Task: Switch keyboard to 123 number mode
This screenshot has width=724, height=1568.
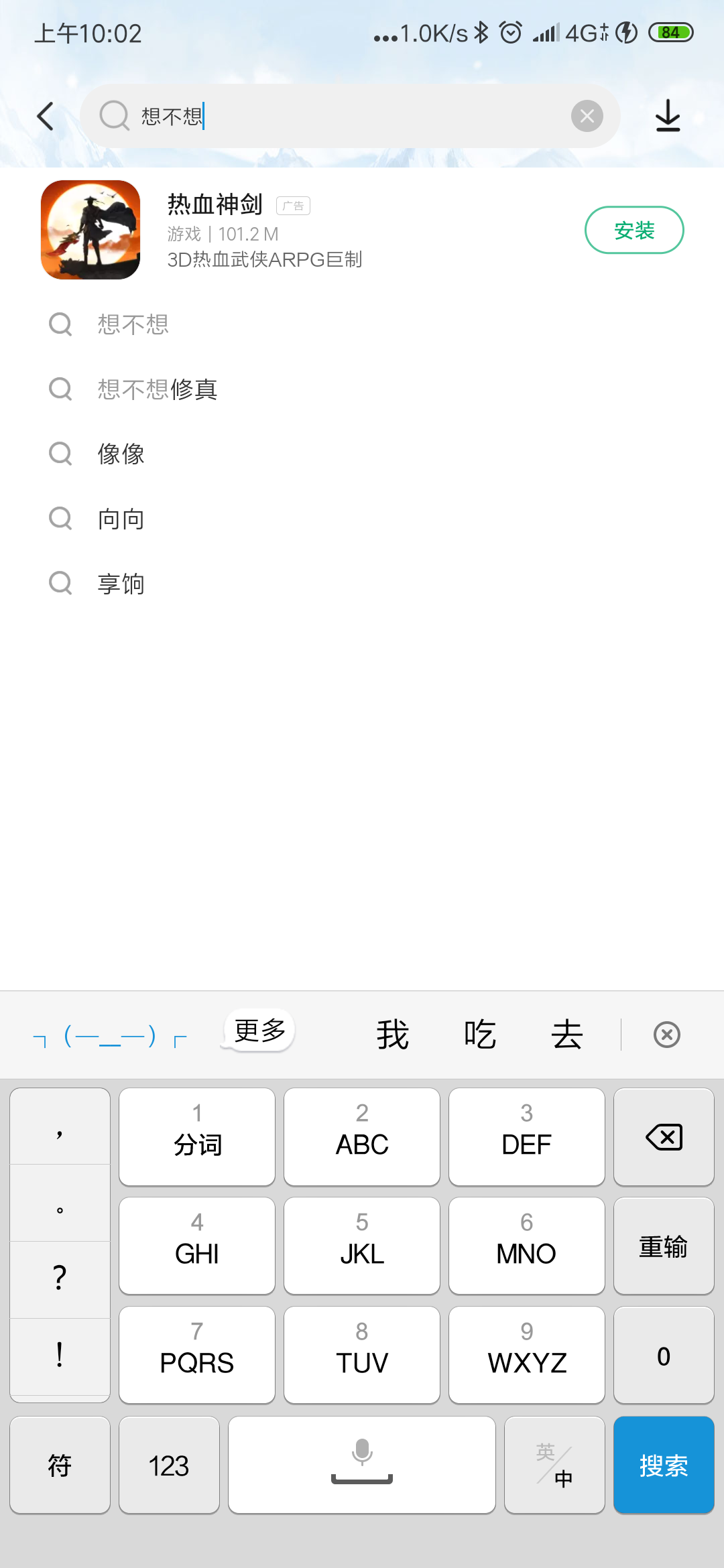Action: click(169, 1465)
